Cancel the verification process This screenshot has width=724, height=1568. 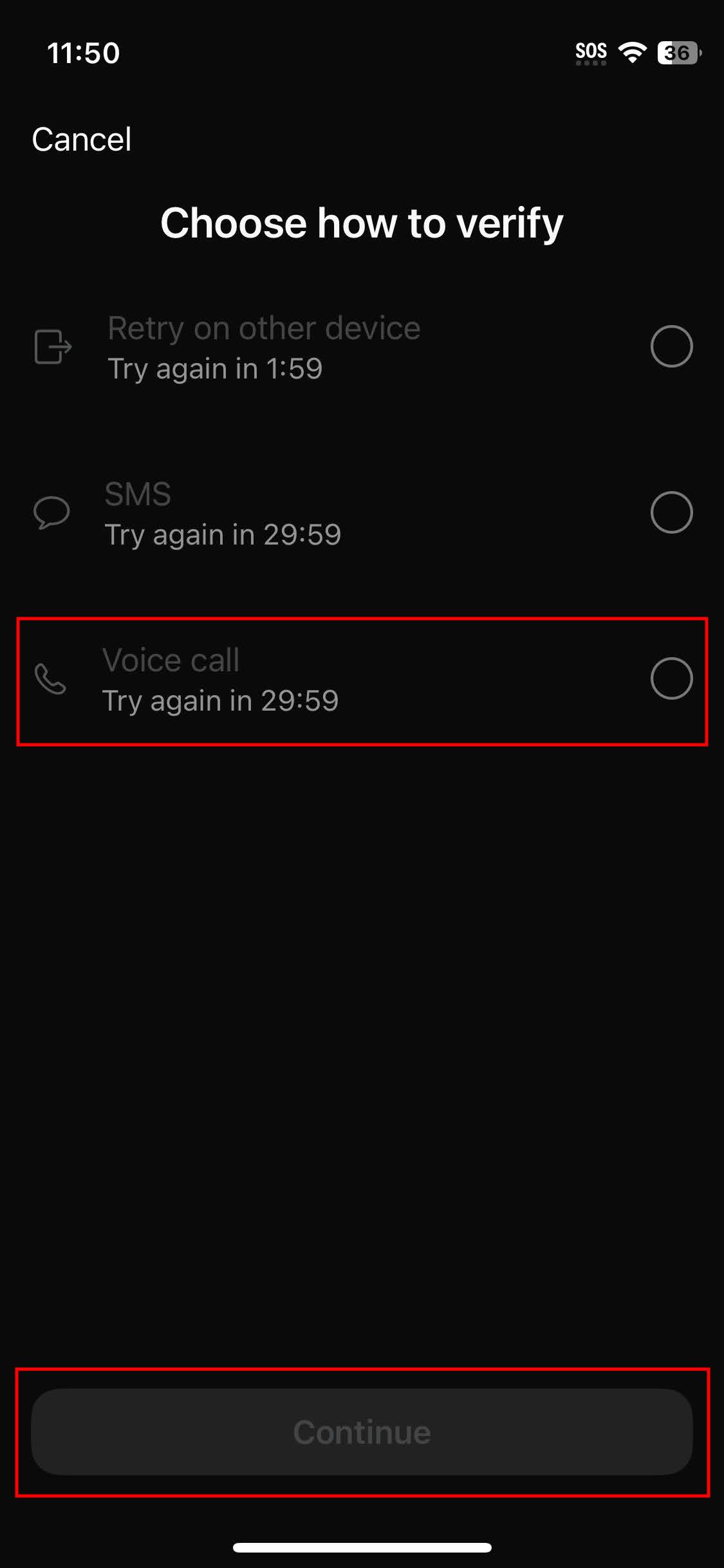click(82, 140)
